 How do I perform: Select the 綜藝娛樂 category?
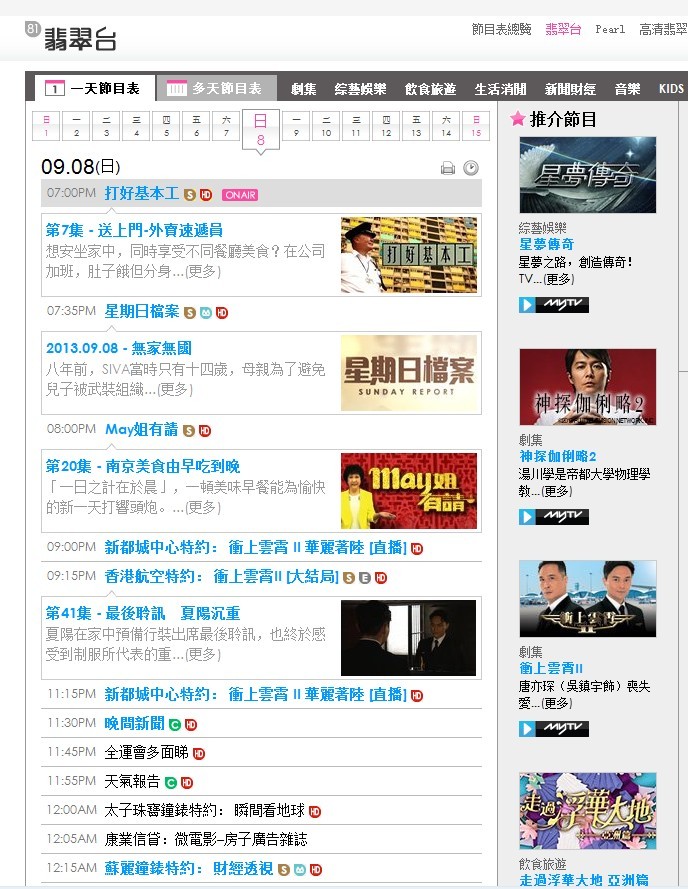pyautogui.click(x=360, y=89)
